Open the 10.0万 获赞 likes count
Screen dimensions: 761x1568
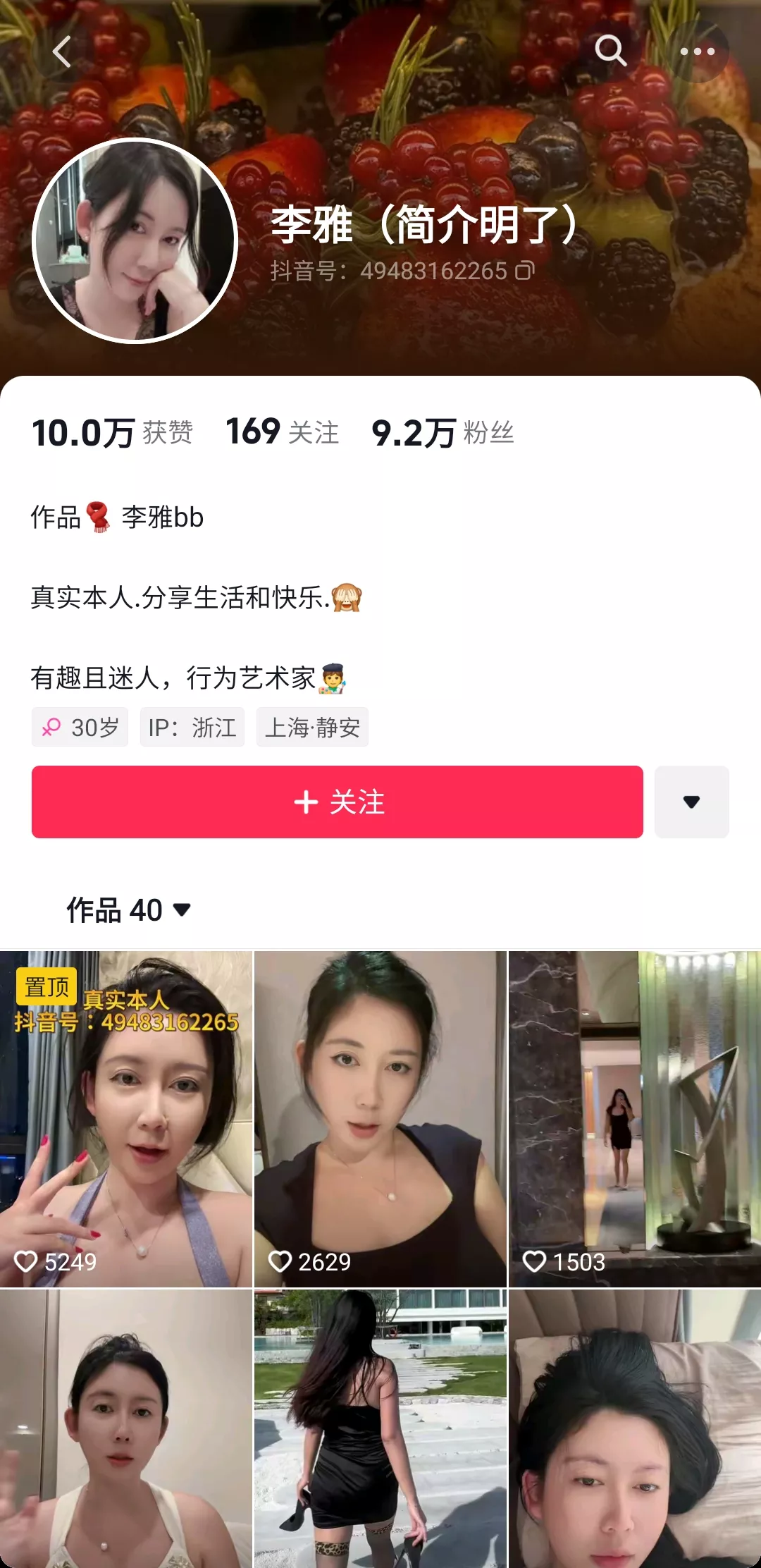[x=113, y=432]
